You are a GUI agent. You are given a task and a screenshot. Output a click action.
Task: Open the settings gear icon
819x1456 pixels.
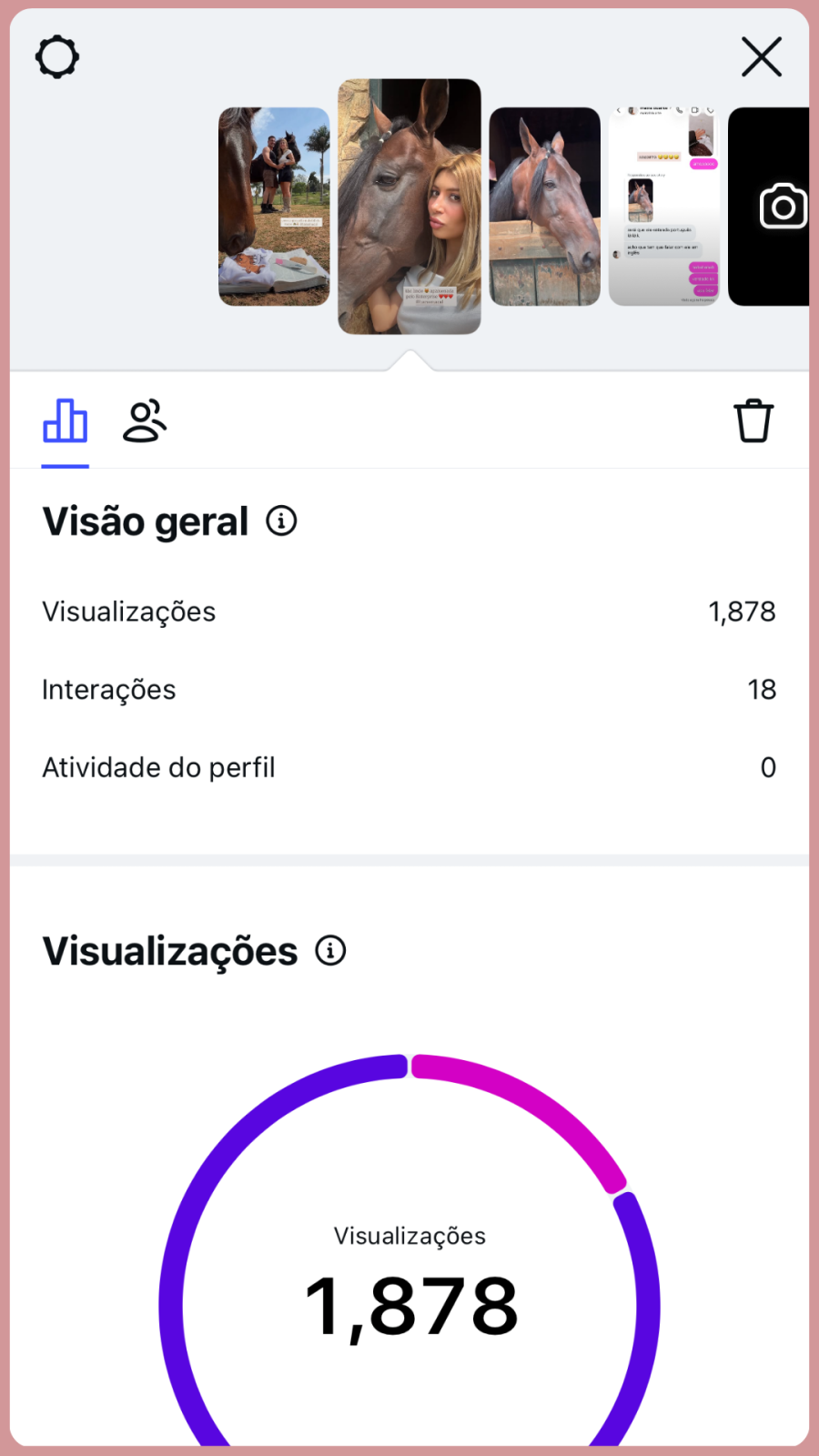coord(57,57)
